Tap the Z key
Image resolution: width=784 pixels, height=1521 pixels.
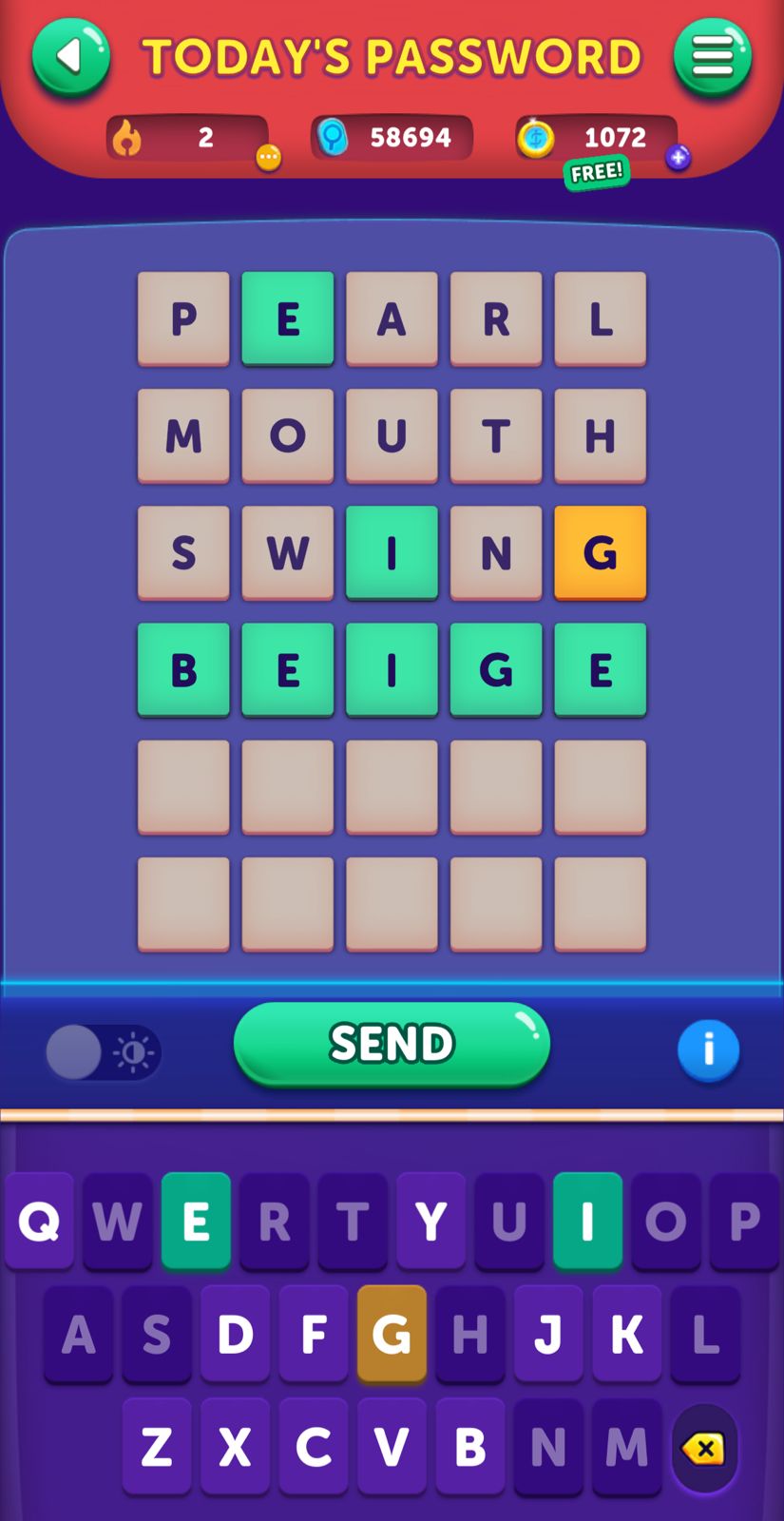coord(157,1447)
